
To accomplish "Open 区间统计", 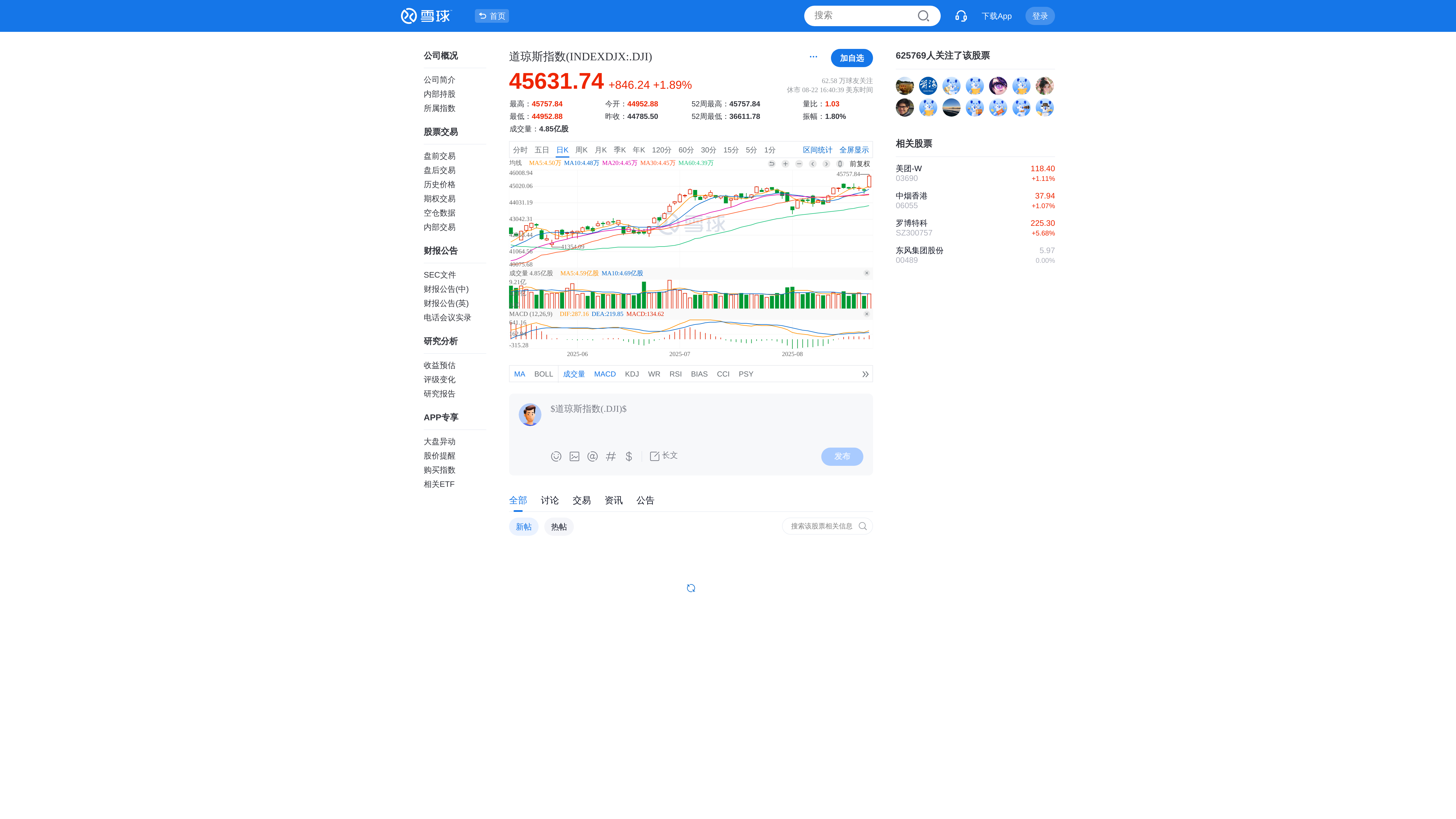I will click(x=817, y=150).
